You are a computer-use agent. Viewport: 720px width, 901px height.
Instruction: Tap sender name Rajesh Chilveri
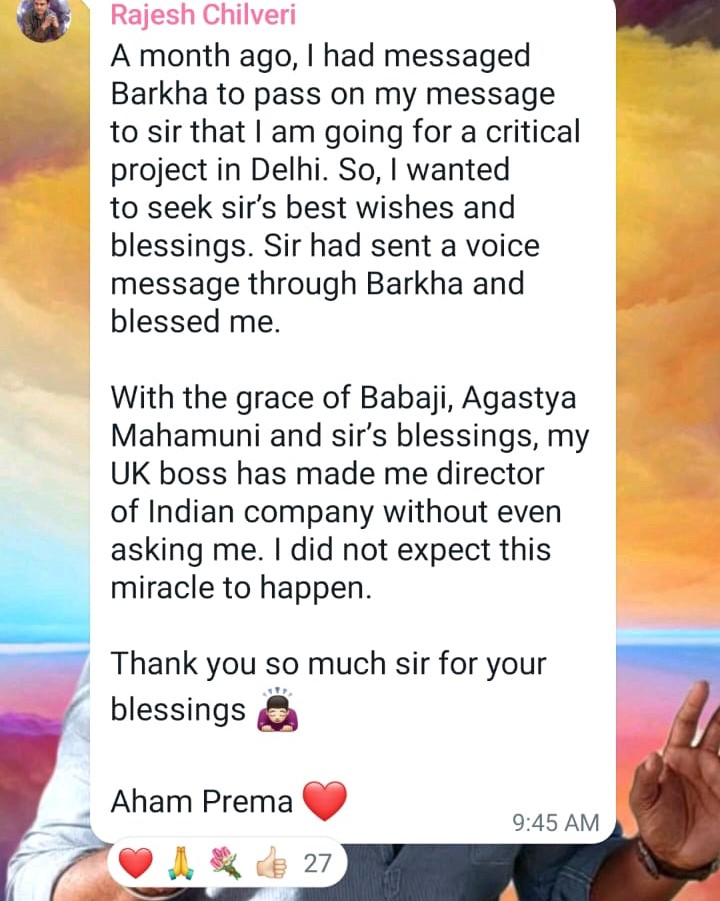(203, 15)
